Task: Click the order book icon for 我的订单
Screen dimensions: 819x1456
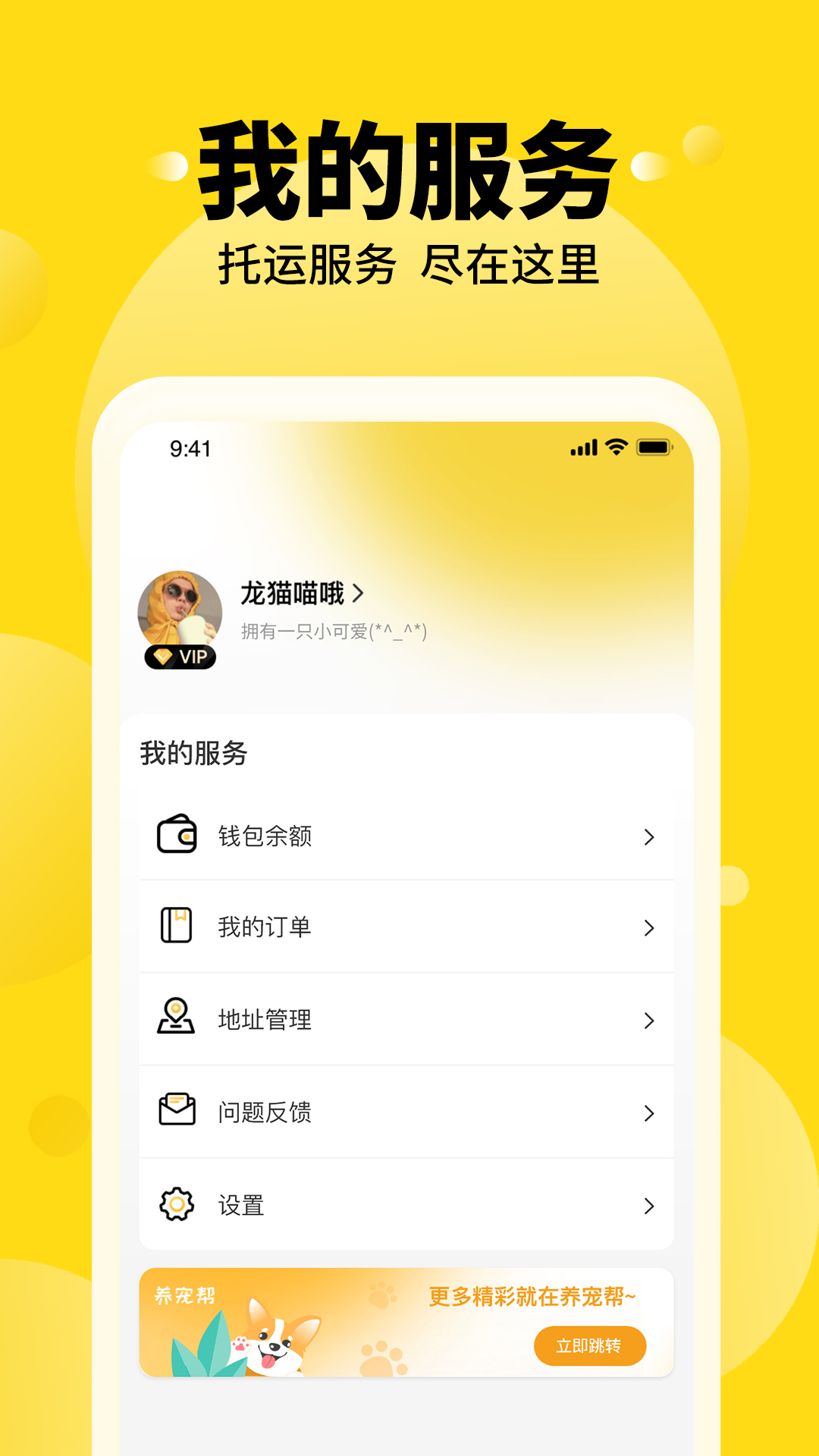Action: (175, 927)
